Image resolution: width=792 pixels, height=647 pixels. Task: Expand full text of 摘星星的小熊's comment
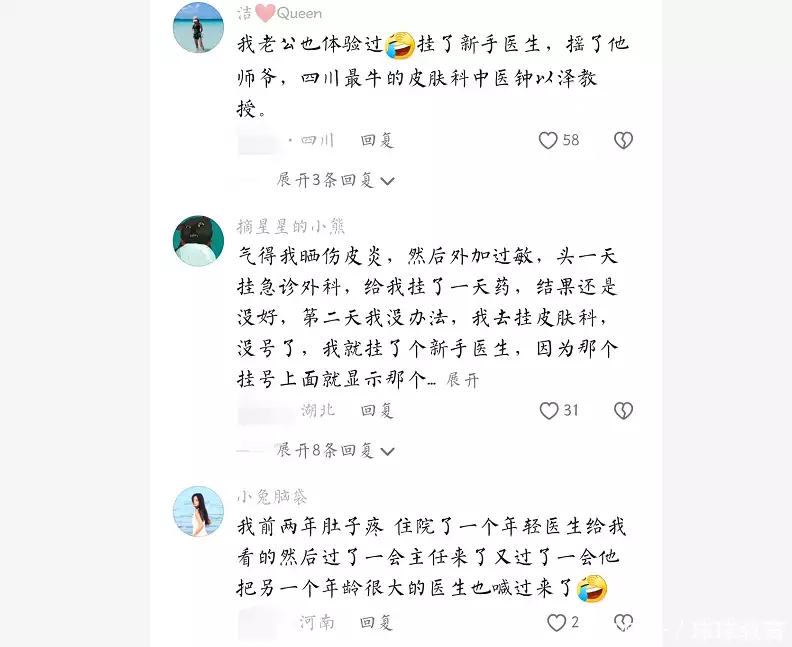(462, 380)
